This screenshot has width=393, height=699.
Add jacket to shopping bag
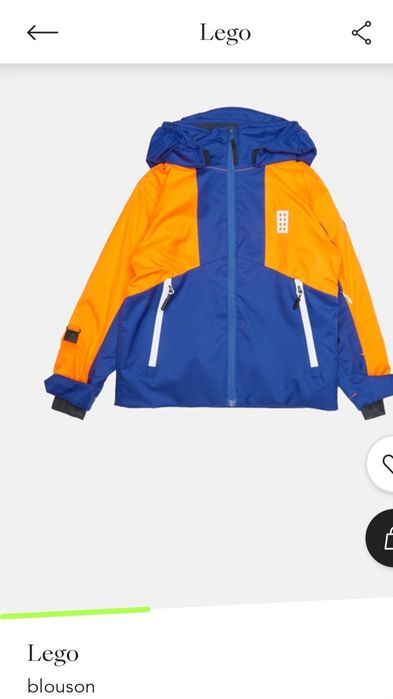[x=380, y=538]
